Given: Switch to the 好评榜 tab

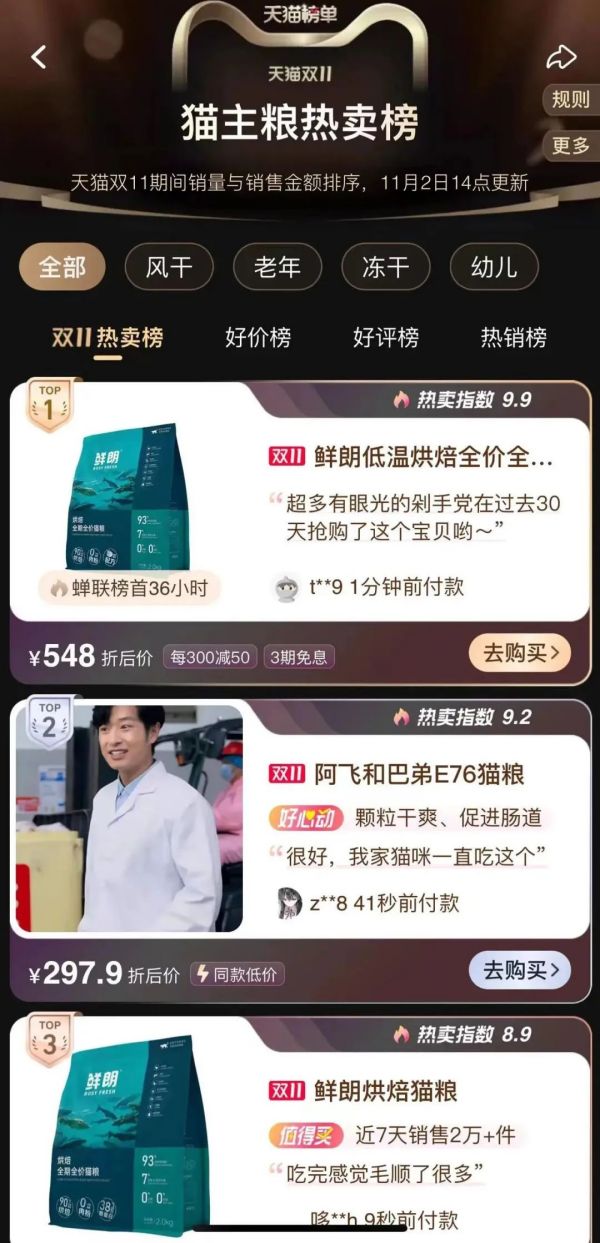Looking at the screenshot, I should pos(385,338).
